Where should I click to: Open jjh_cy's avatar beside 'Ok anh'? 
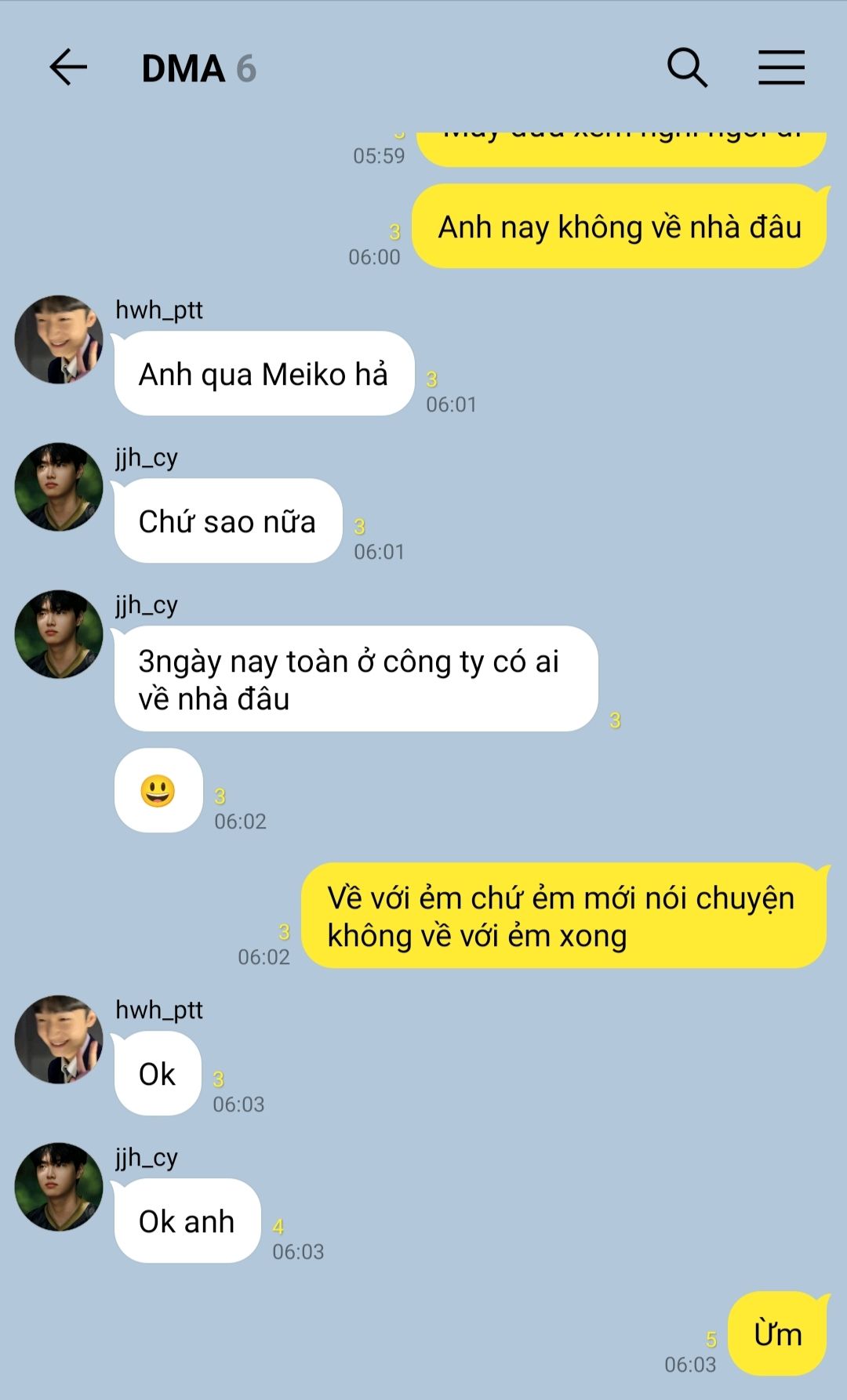(x=59, y=1187)
